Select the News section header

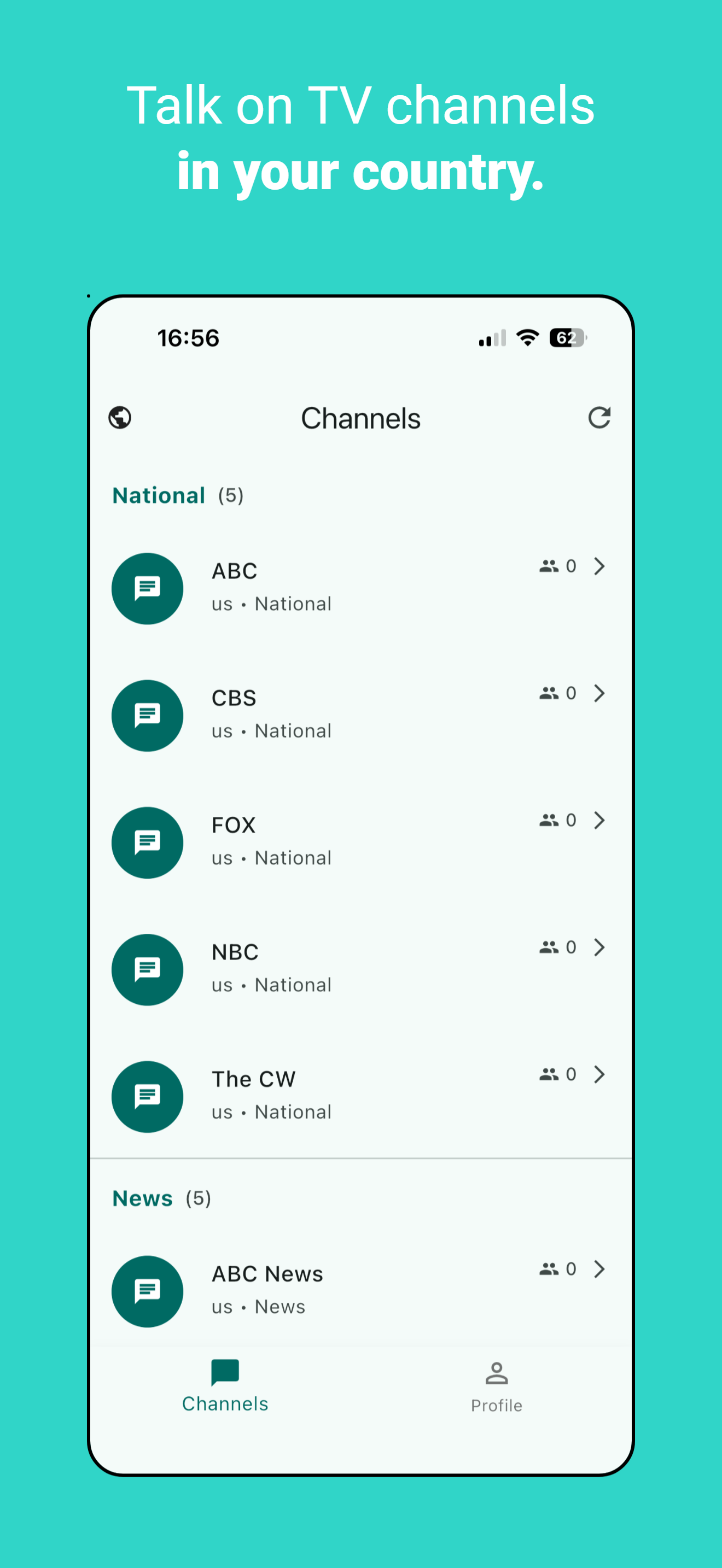(142, 1198)
